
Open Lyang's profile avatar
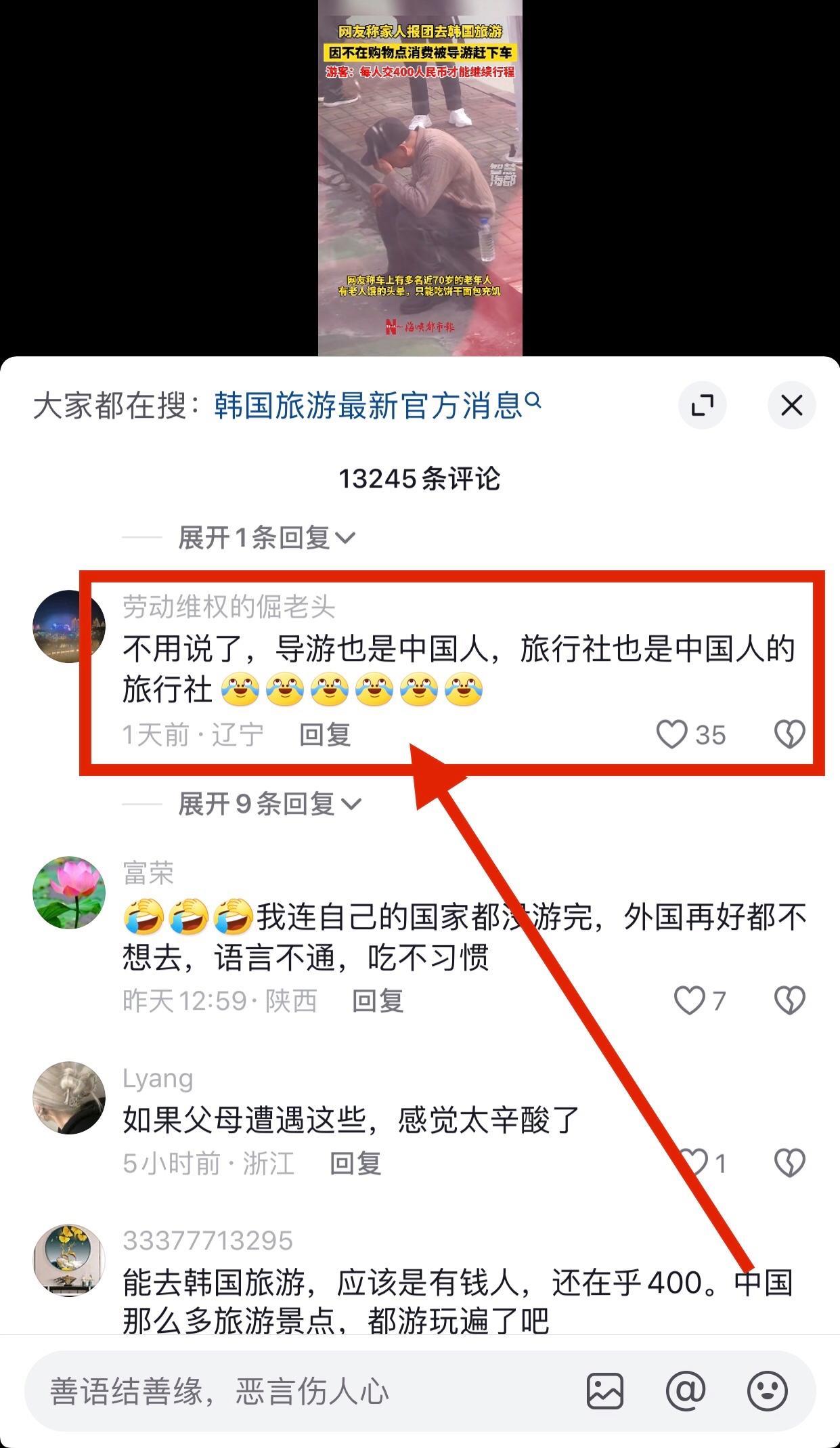pos(69,1097)
